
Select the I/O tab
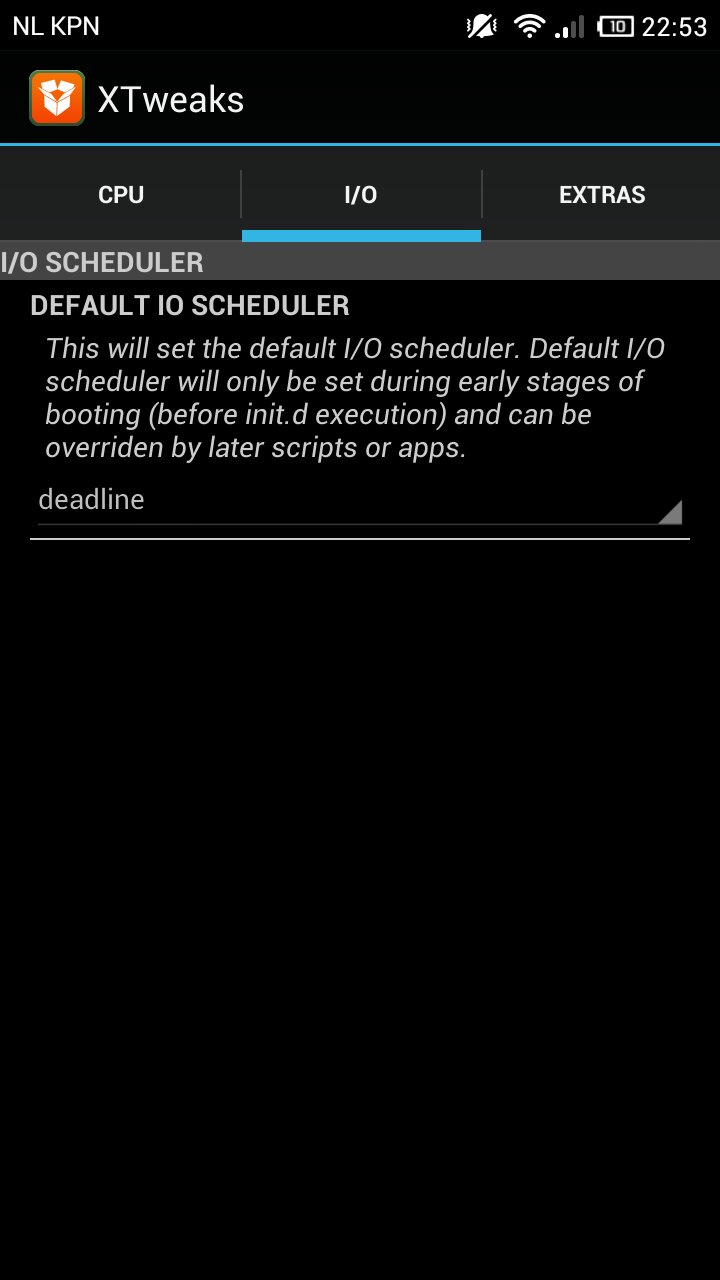[x=361, y=194]
